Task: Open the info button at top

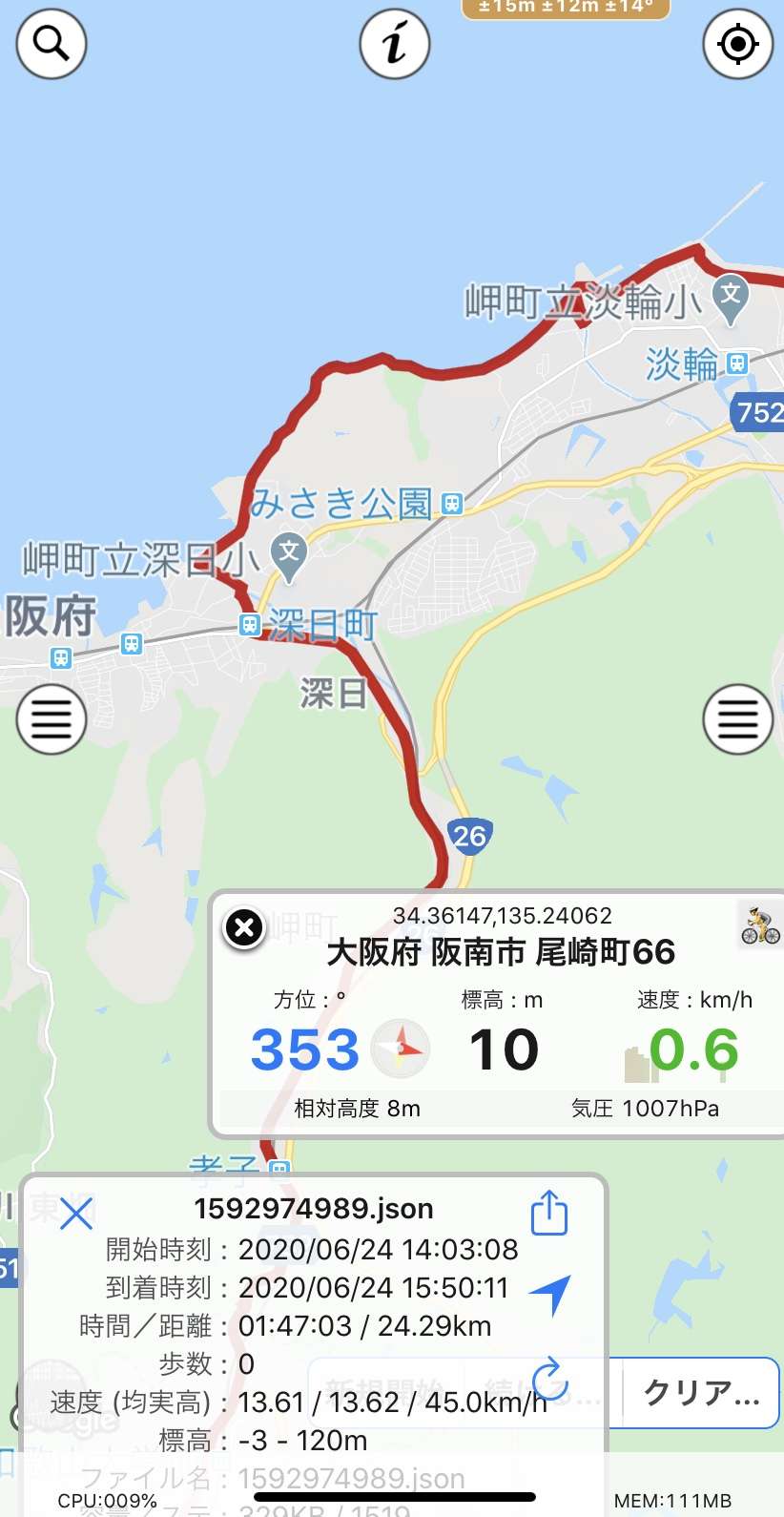Action: 395,44
